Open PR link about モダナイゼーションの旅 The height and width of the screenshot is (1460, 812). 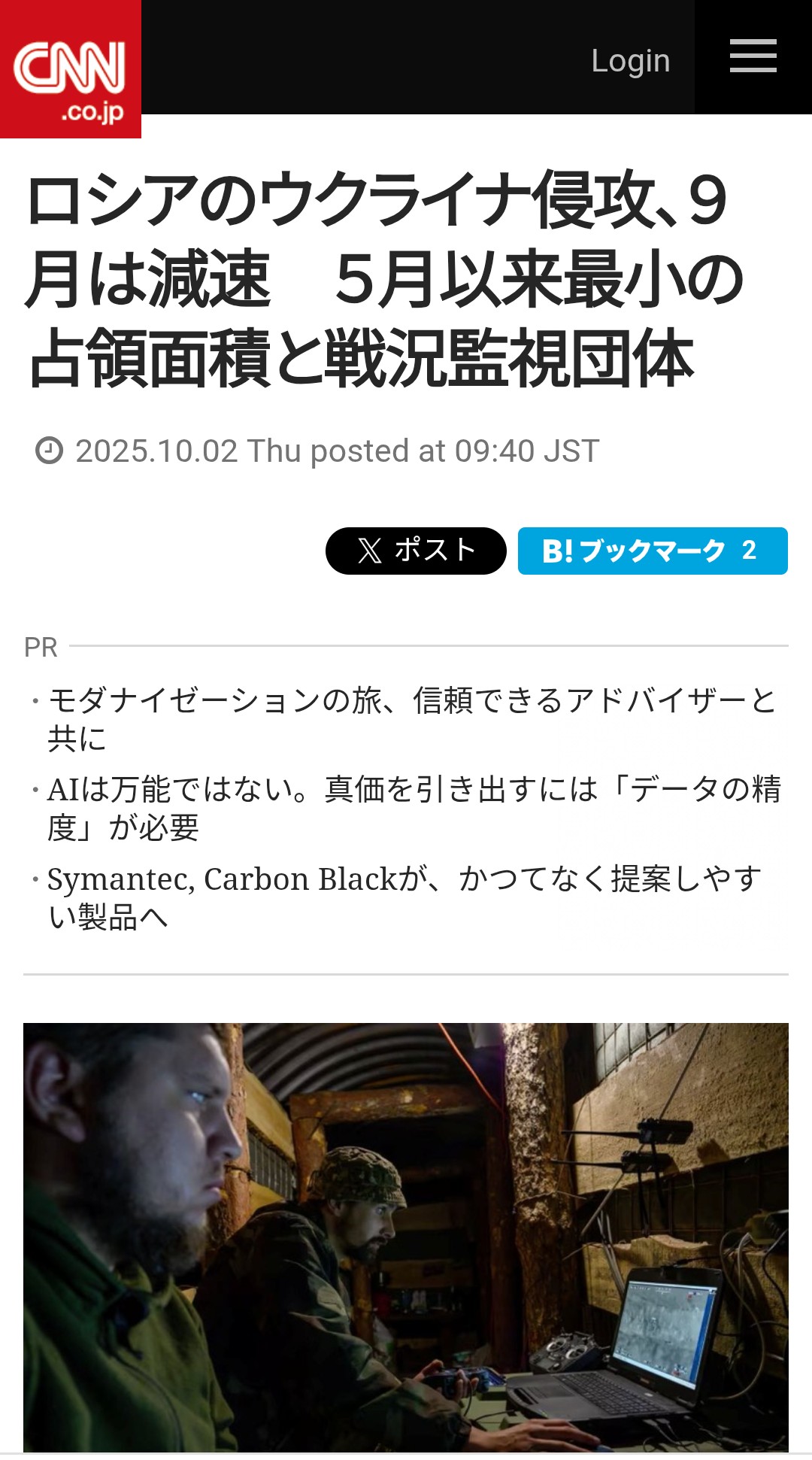[411, 718]
